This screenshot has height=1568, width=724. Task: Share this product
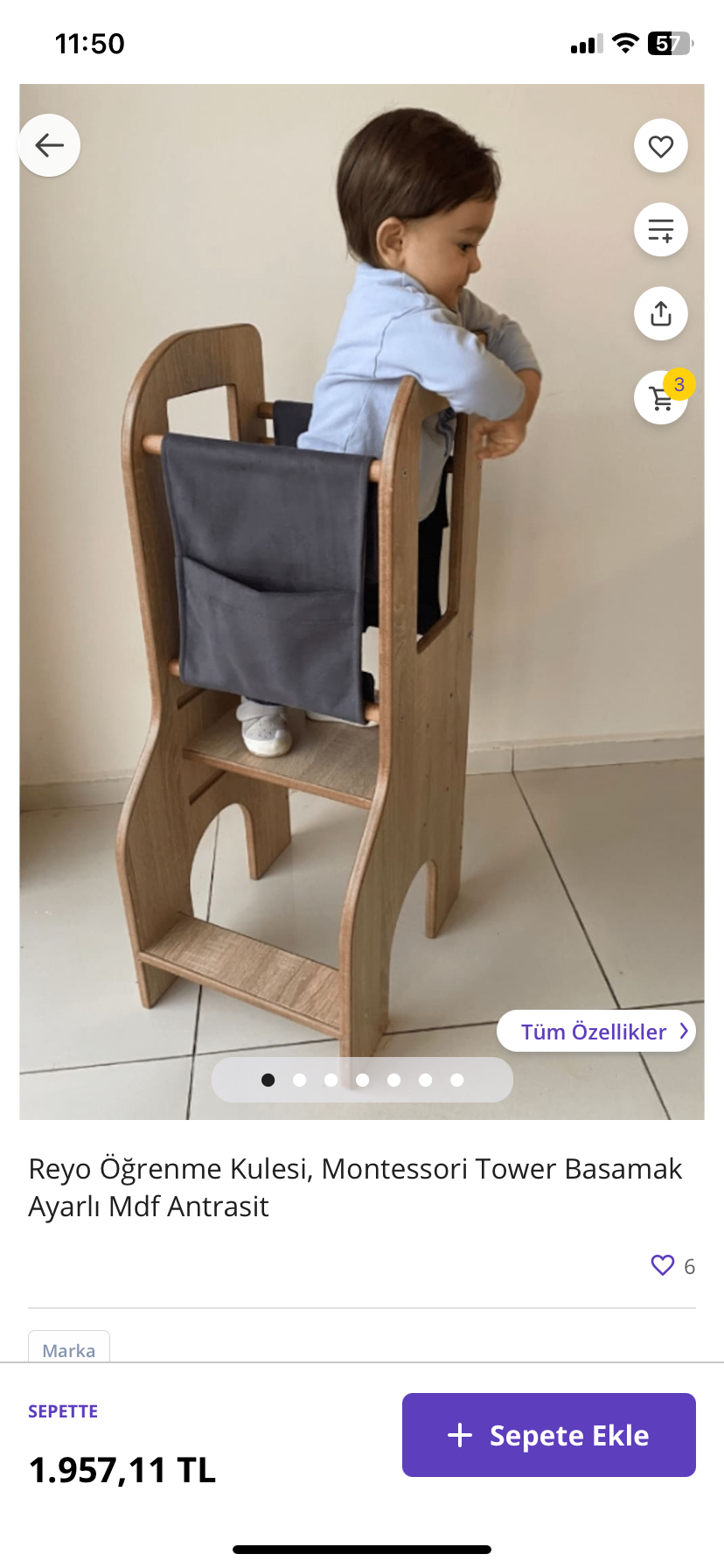coord(660,313)
